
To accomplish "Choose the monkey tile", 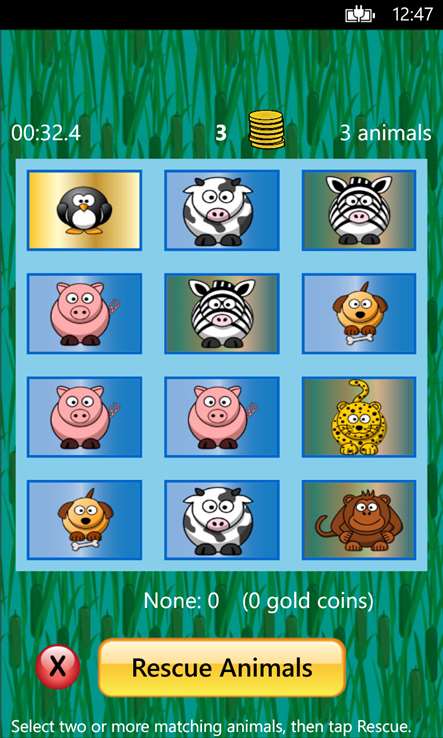I will point(359,520).
